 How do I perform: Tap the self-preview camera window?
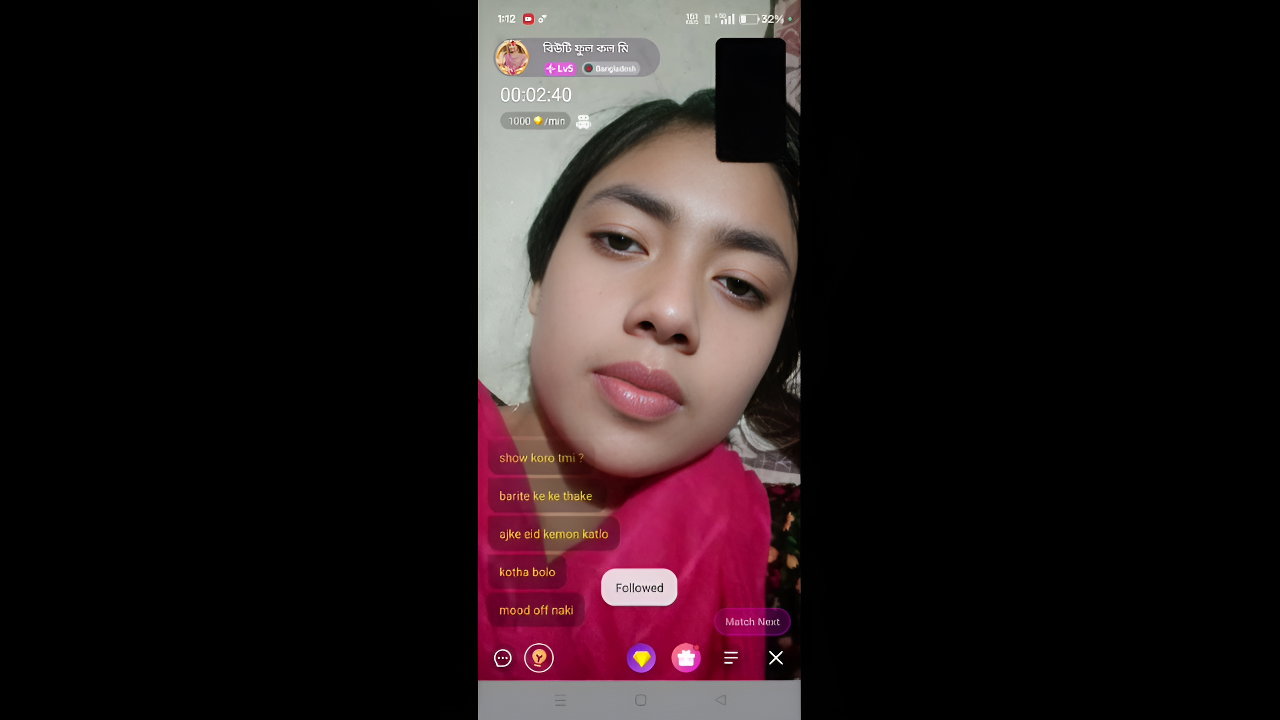(750, 100)
